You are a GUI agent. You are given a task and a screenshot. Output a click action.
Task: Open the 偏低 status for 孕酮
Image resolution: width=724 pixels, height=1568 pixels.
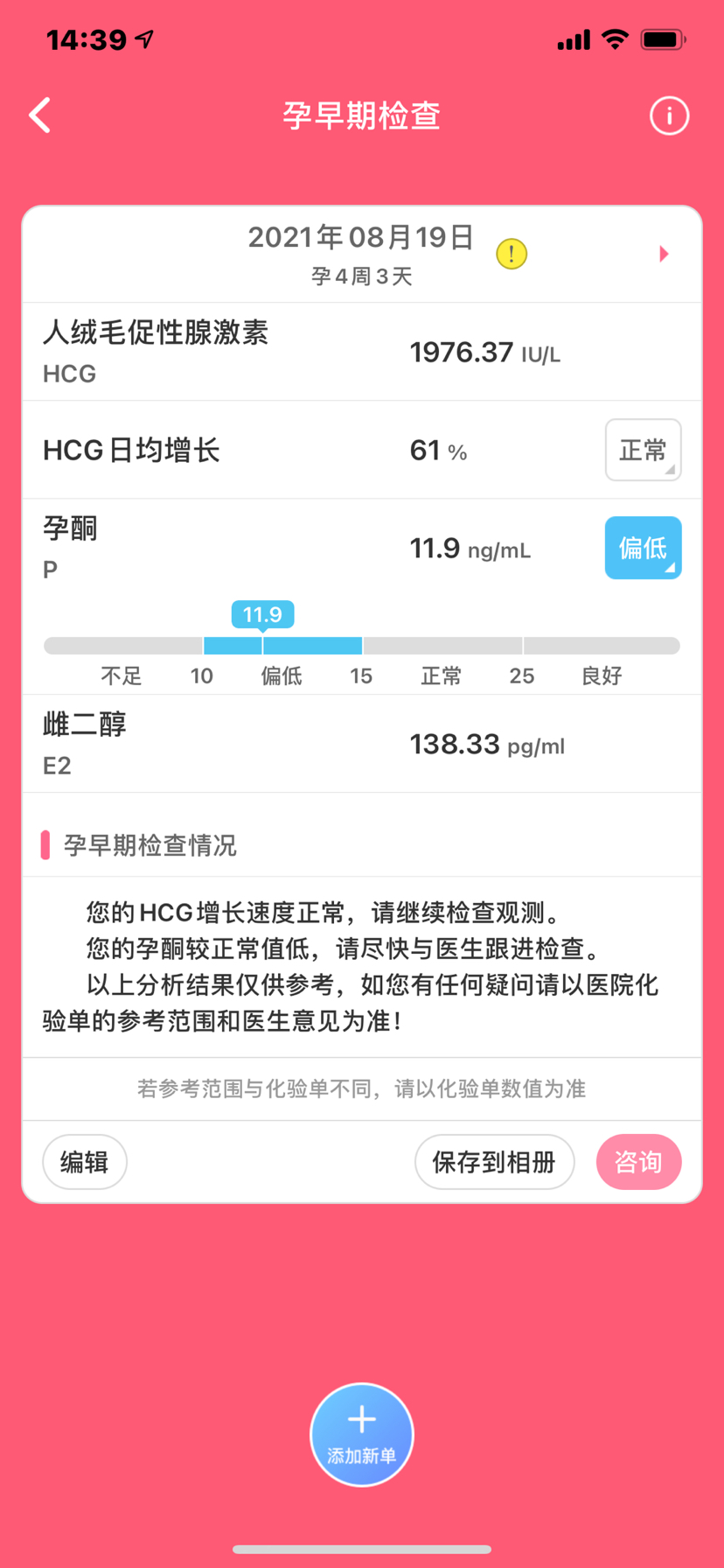[x=643, y=548]
